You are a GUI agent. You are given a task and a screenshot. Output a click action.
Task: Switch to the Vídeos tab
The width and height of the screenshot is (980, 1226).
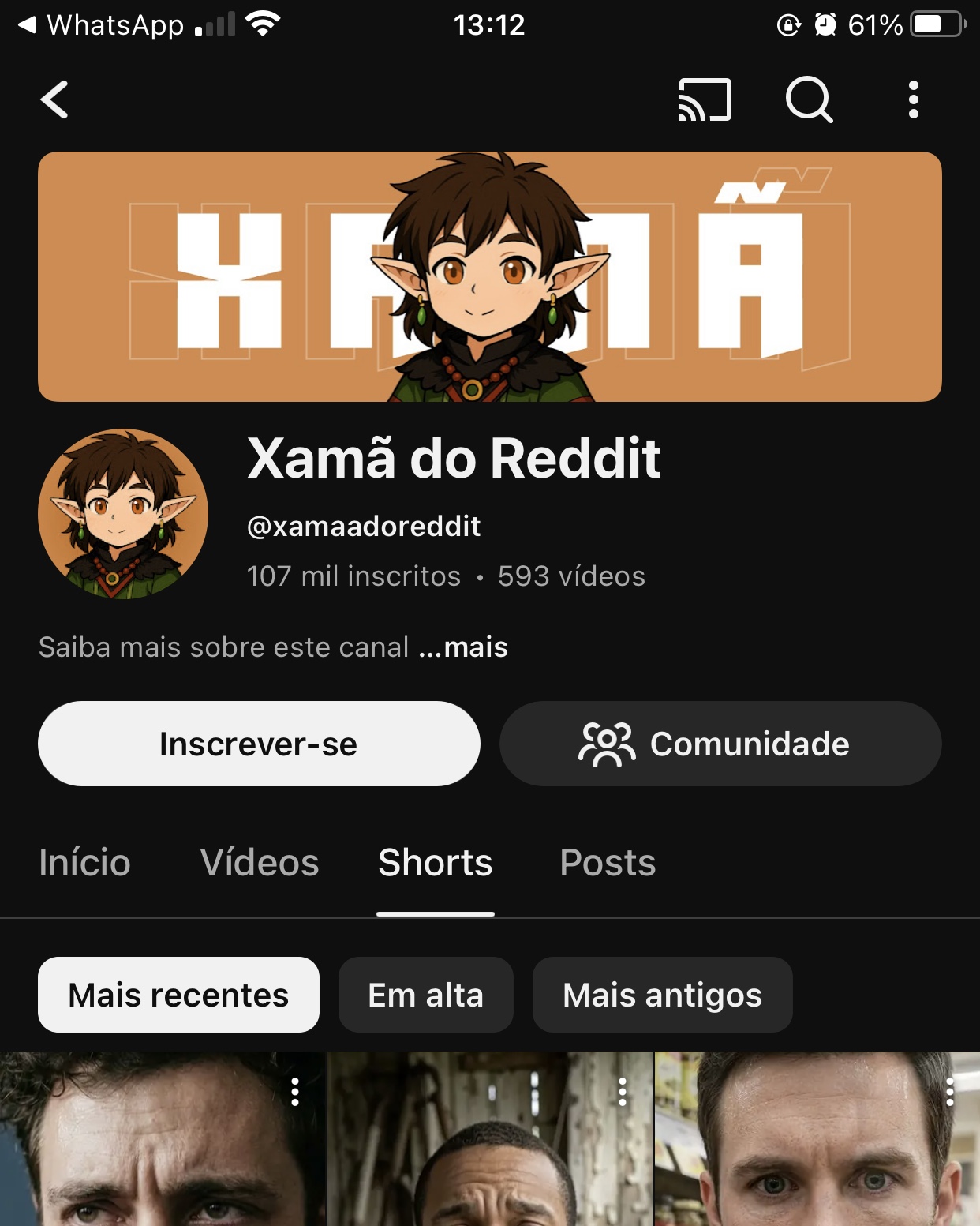260,863
